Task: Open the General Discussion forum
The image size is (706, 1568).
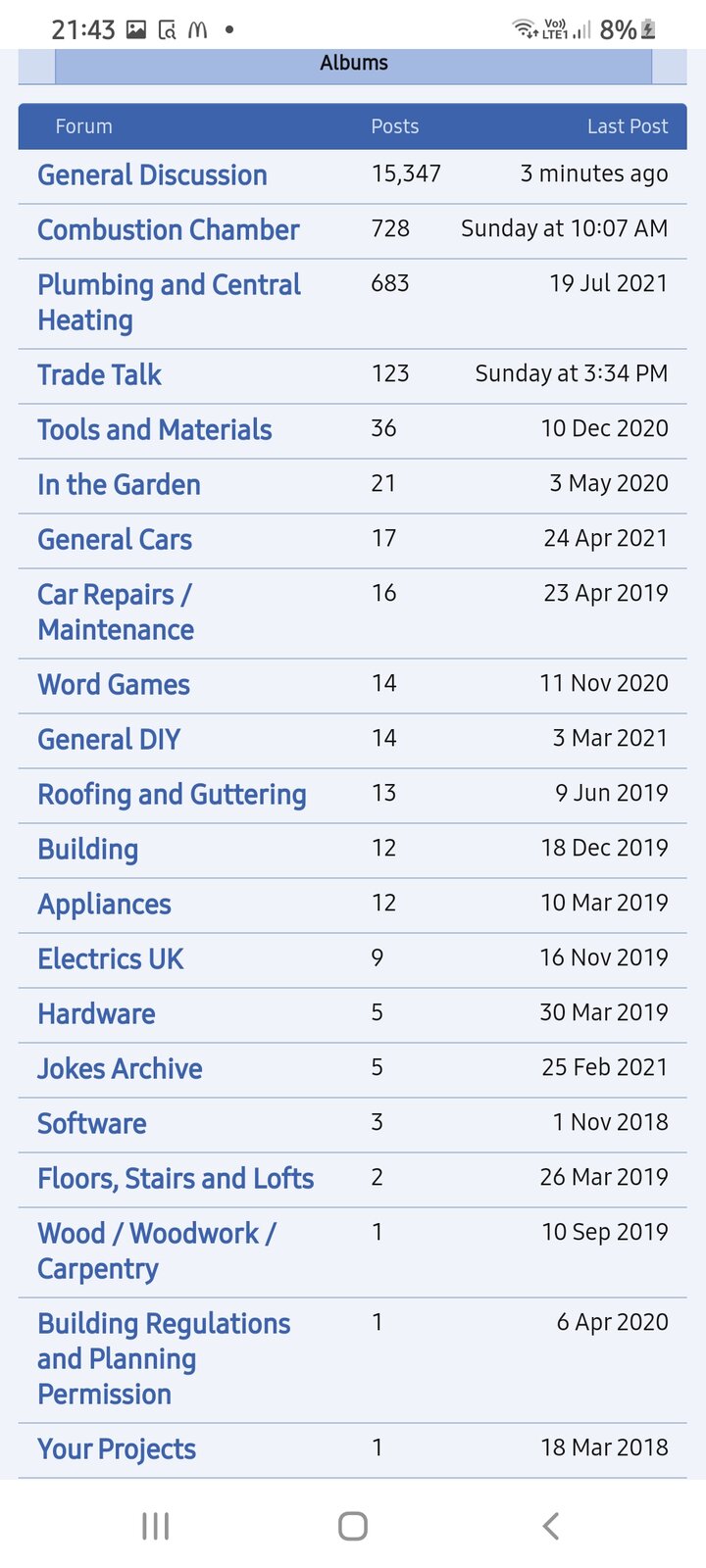Action: point(152,174)
